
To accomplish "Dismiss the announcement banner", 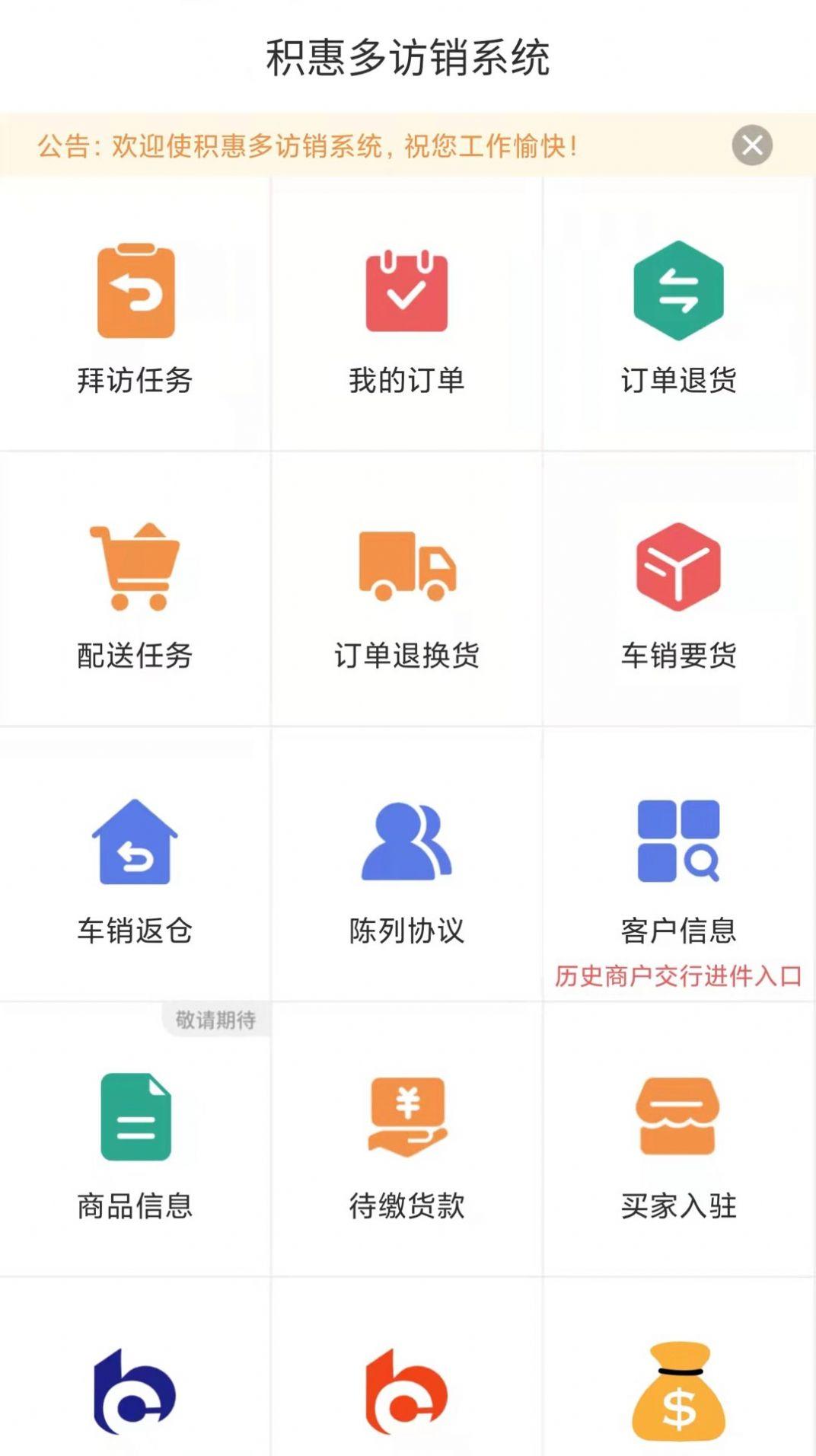I will (752, 145).
